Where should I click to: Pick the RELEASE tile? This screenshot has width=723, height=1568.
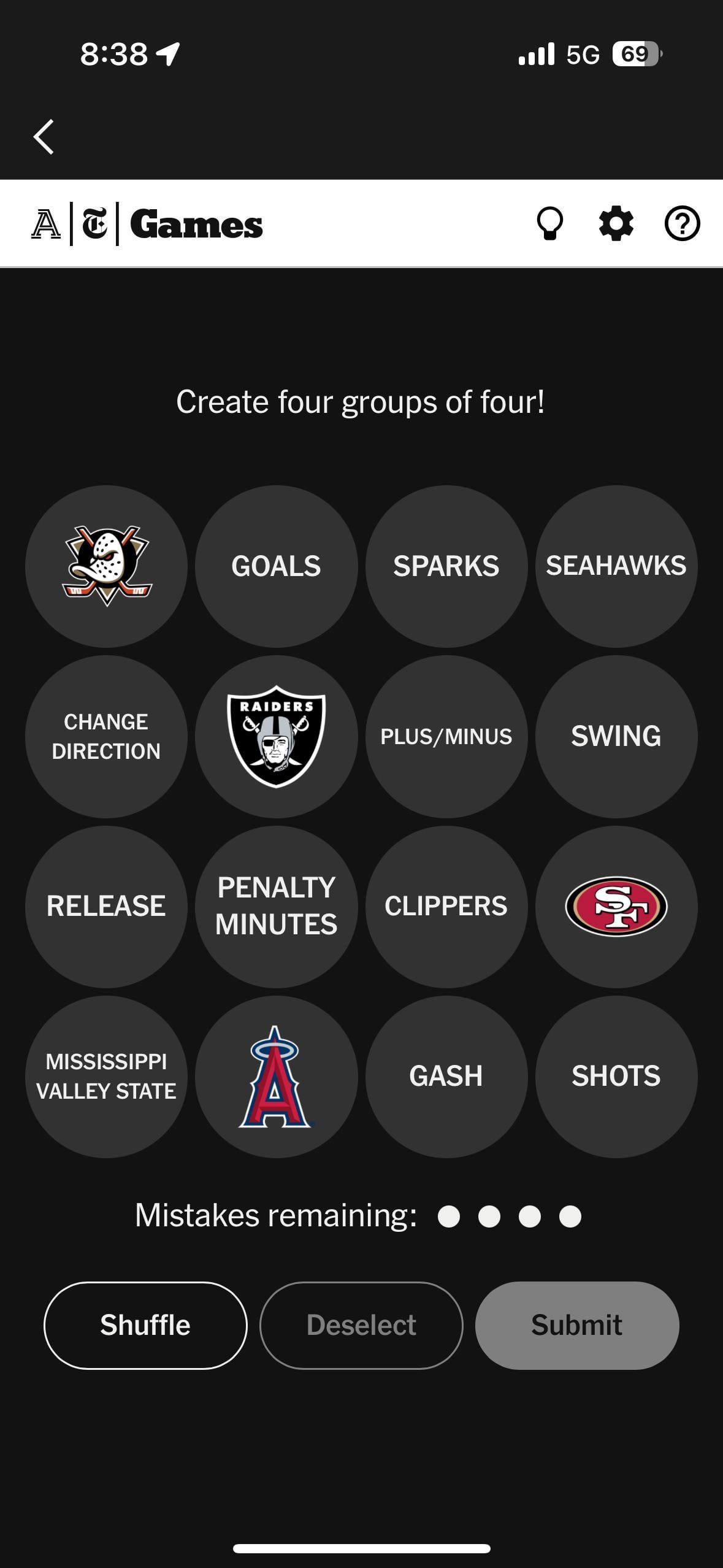click(x=106, y=906)
